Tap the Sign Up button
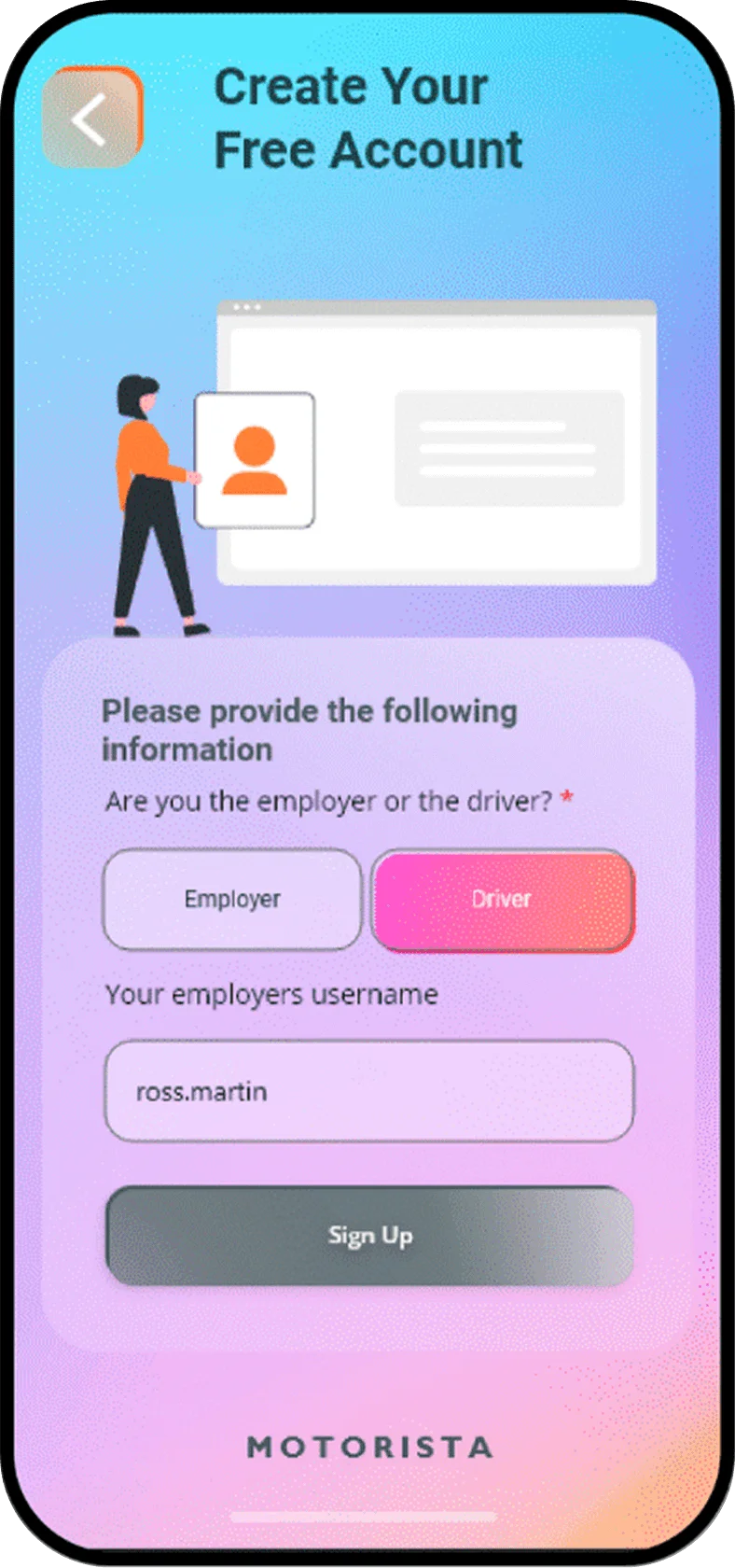This screenshot has height=1568, width=735. (369, 1236)
